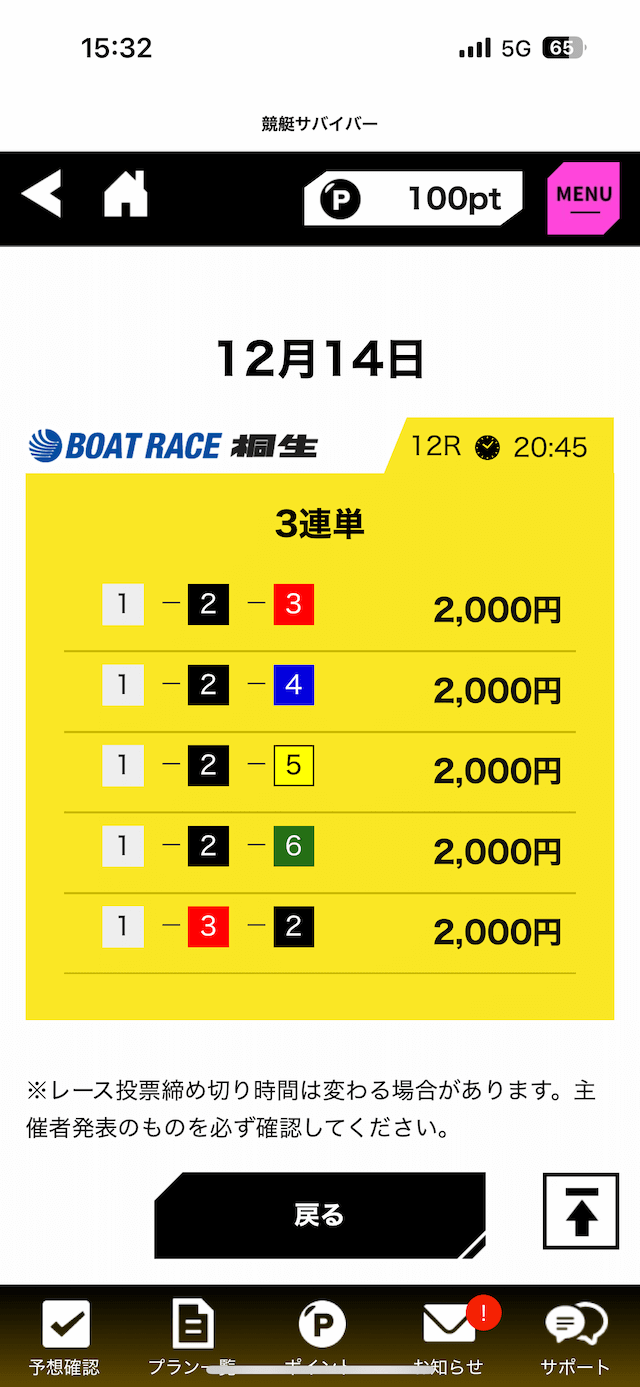
Task: Open the サポート tab
Action: pos(575,1337)
